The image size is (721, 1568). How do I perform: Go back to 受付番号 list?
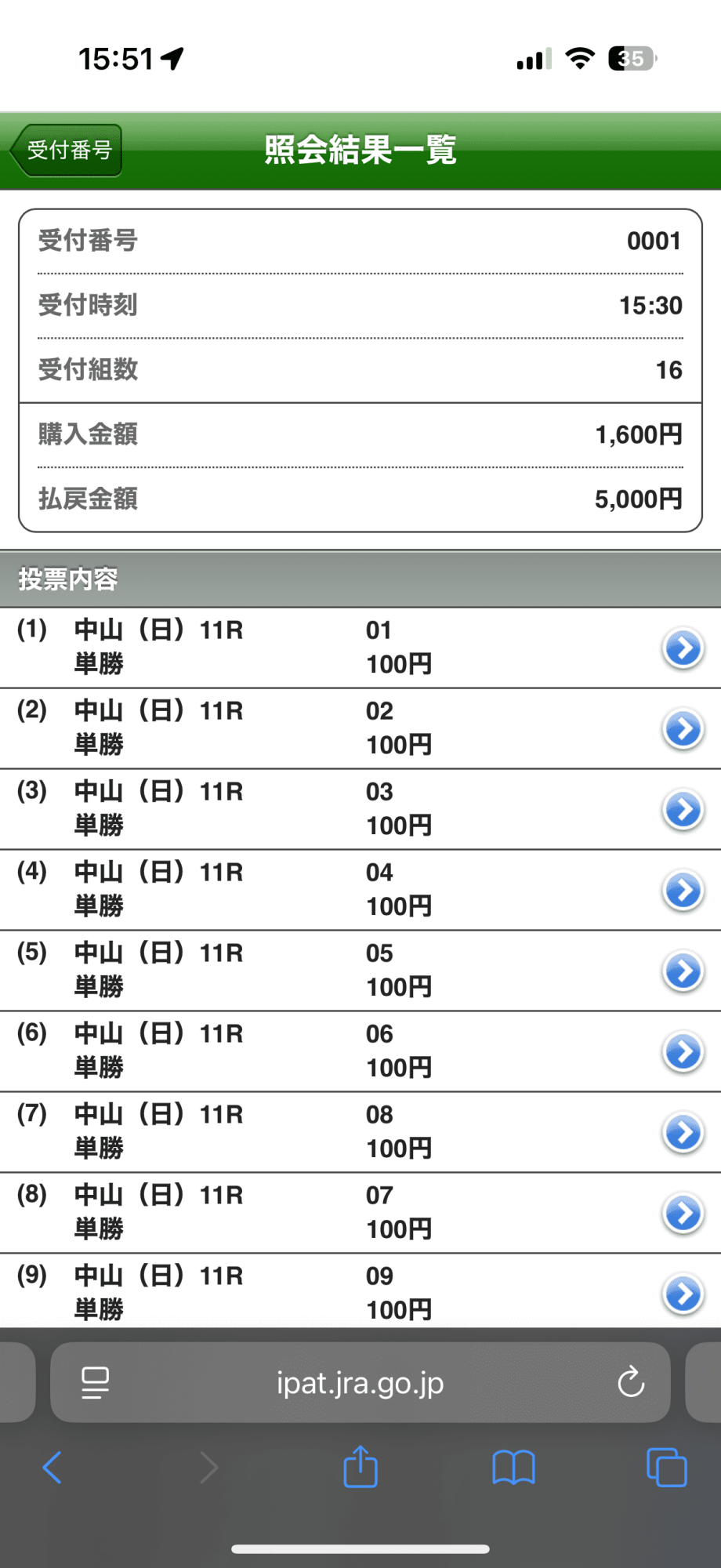tap(67, 150)
